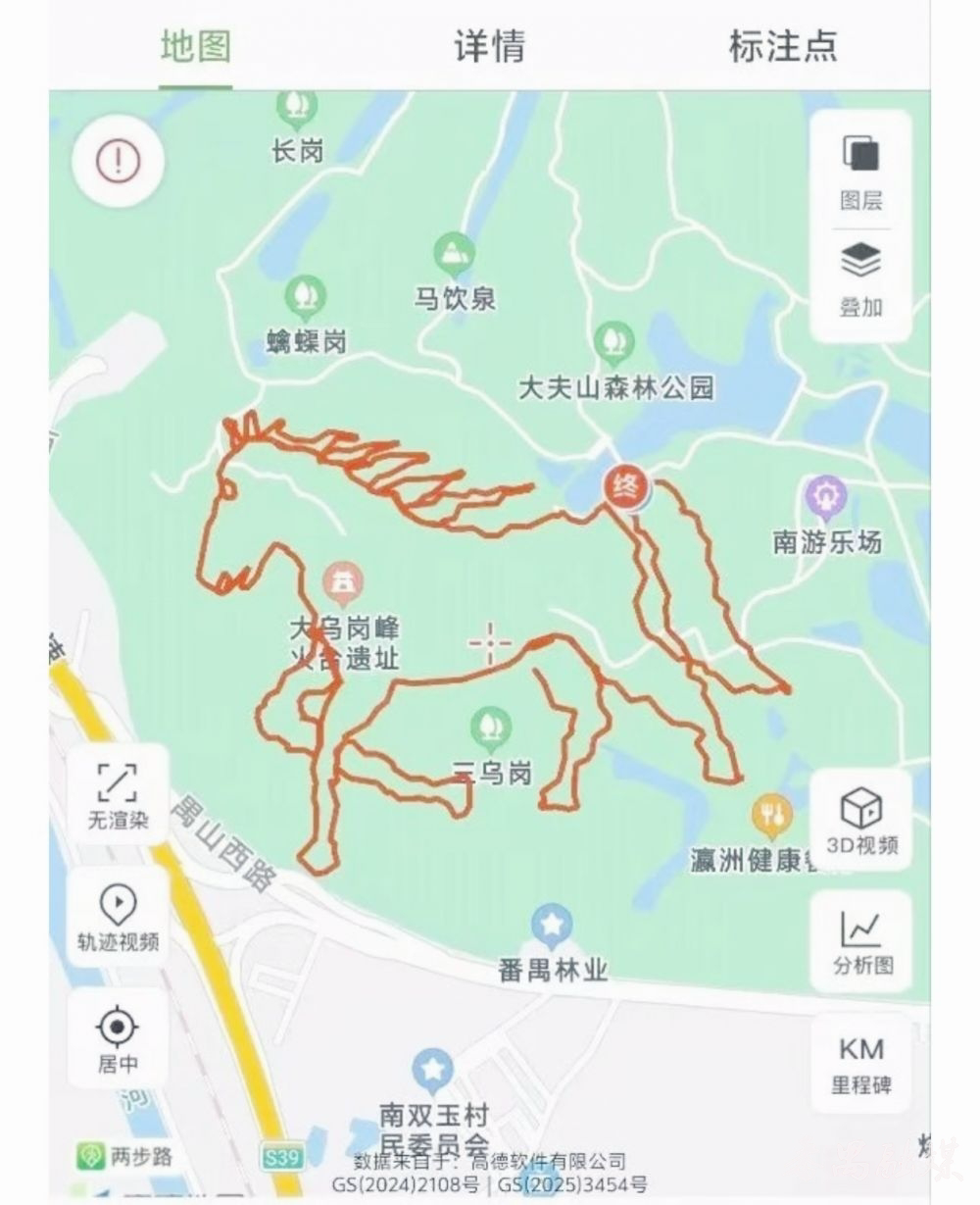The image size is (980, 1205).
Task: Open the 标注点 tab
Action: (782, 46)
